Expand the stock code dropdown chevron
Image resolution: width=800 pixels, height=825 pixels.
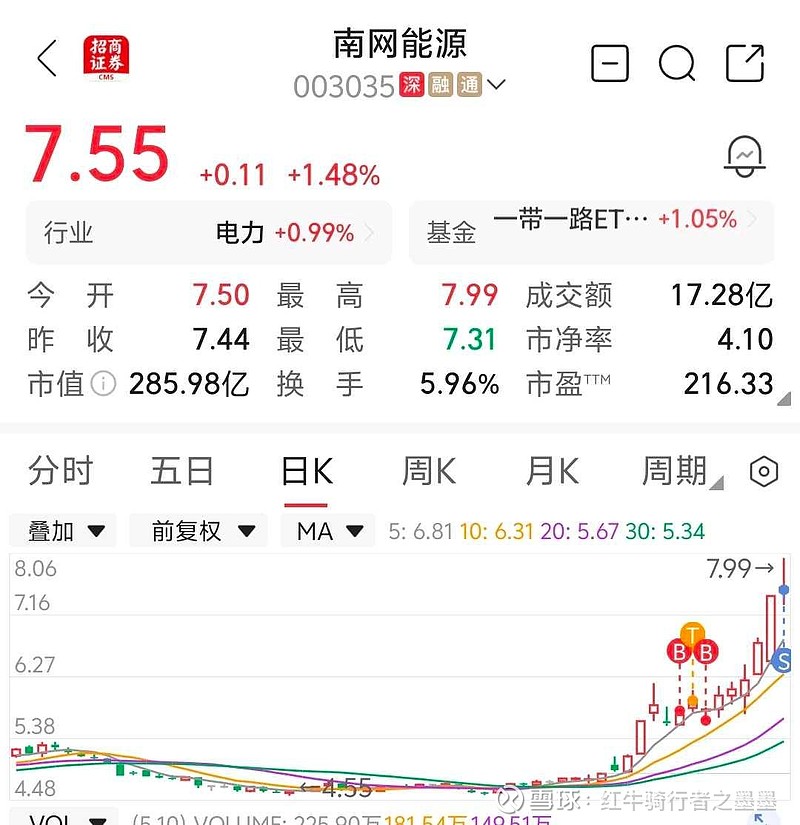pyautogui.click(x=497, y=86)
